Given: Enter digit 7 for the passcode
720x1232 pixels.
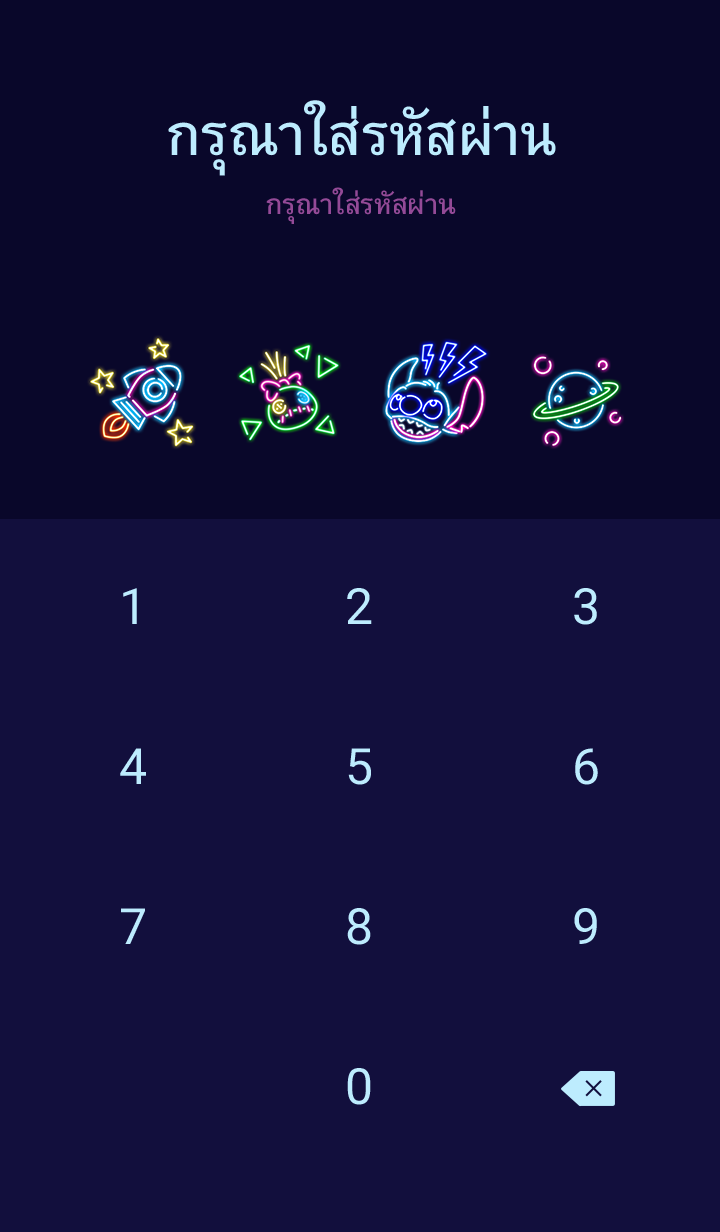Looking at the screenshot, I should 133,927.
